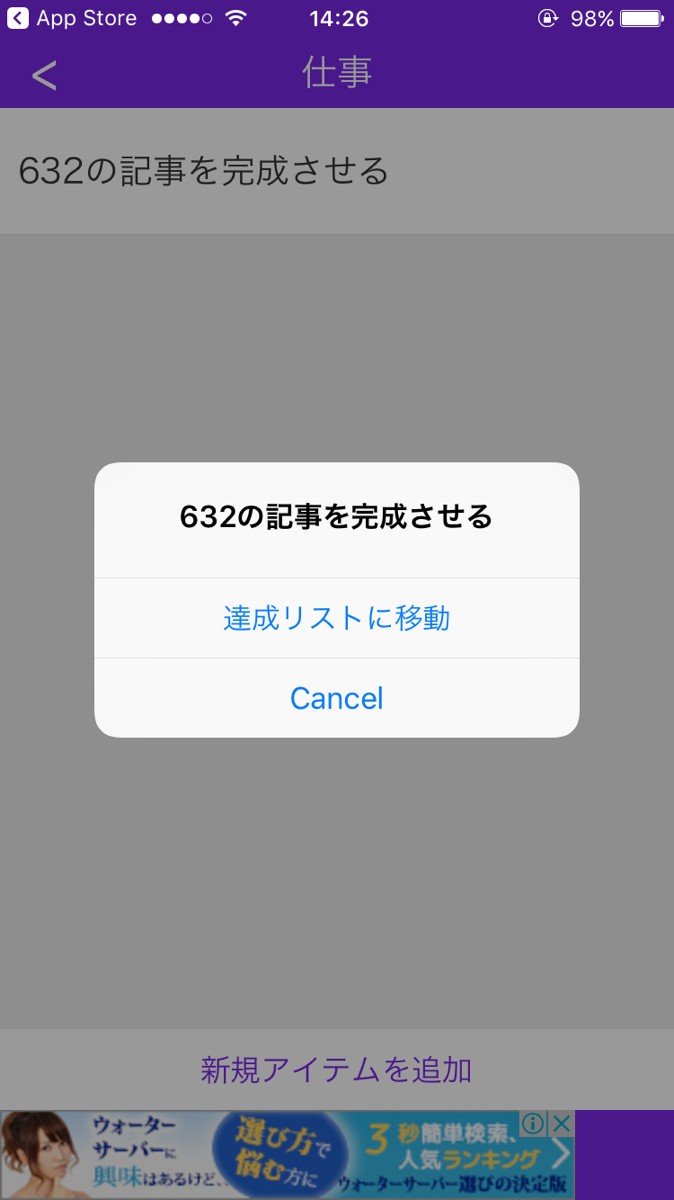Tap 新規アイテムを追加 to add item
674x1200 pixels.
point(336,1070)
